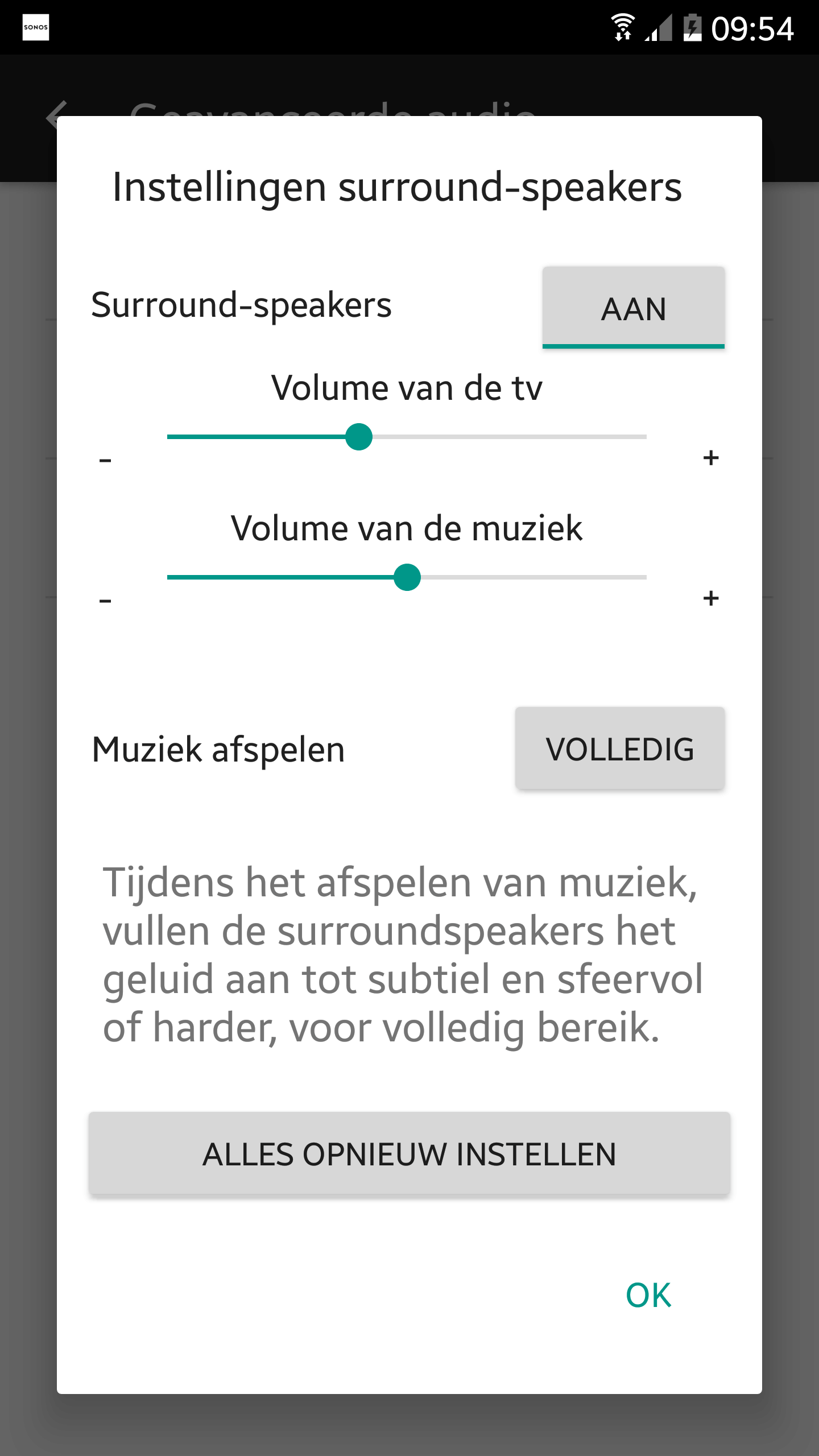The height and width of the screenshot is (1456, 819).
Task: Change Muziek afspelen from VOLLEDIG
Action: pyautogui.click(x=619, y=748)
